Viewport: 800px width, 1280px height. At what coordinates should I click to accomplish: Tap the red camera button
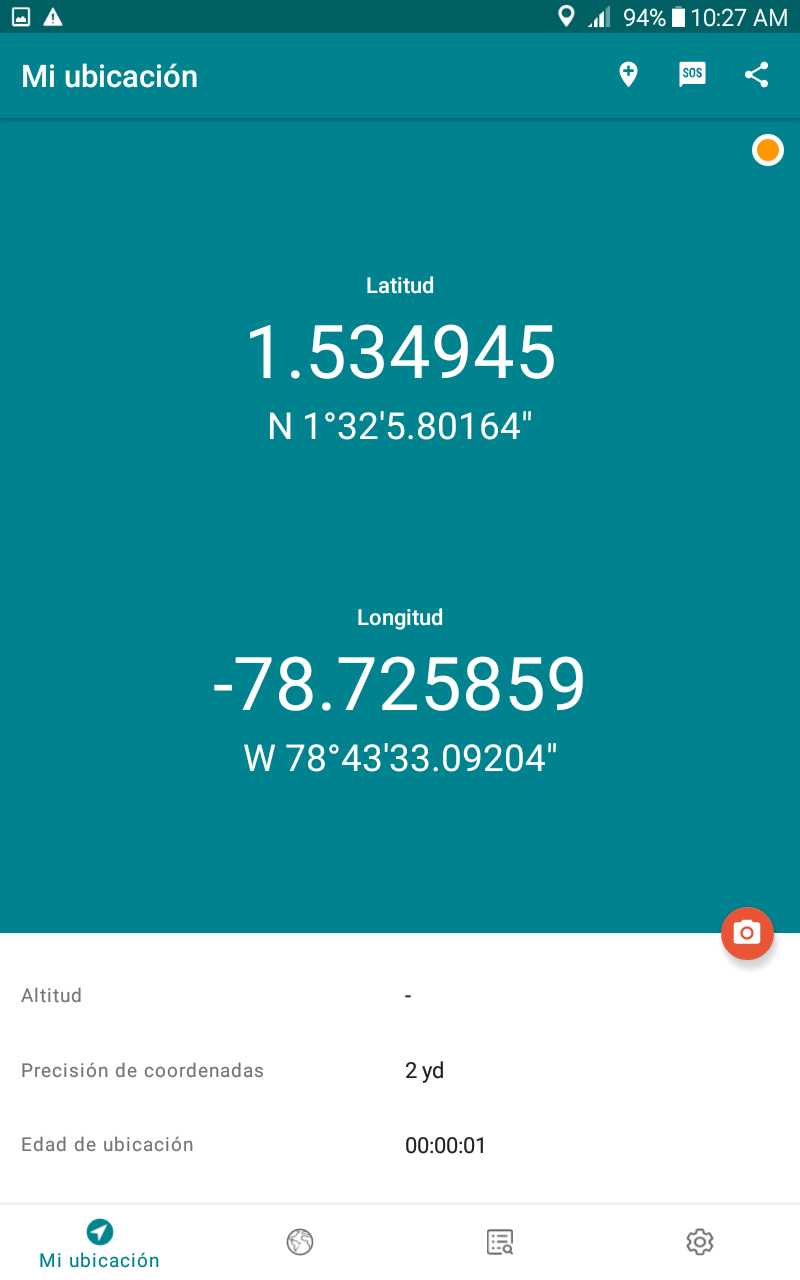[x=747, y=933]
